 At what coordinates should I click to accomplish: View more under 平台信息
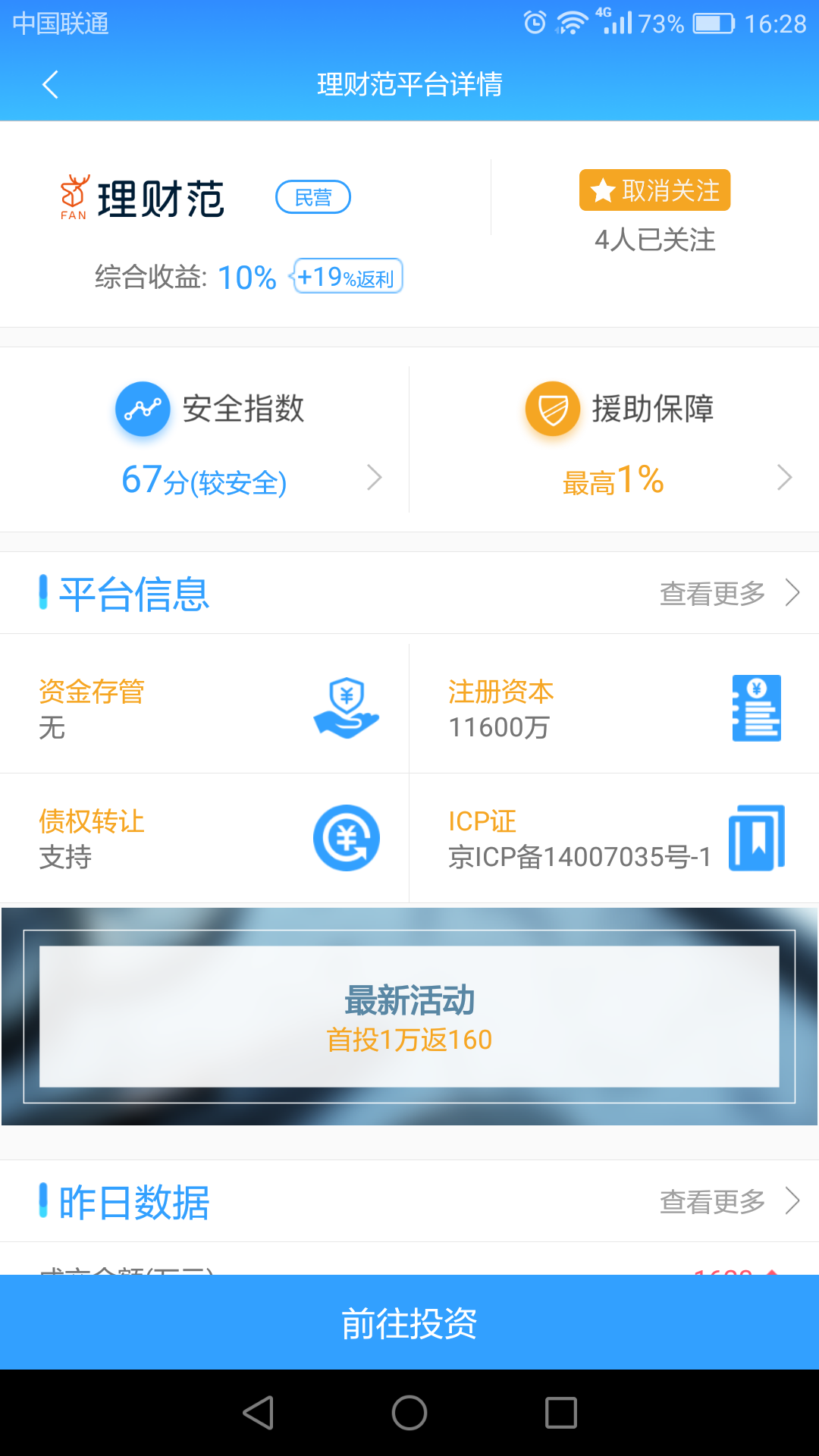[x=730, y=593]
